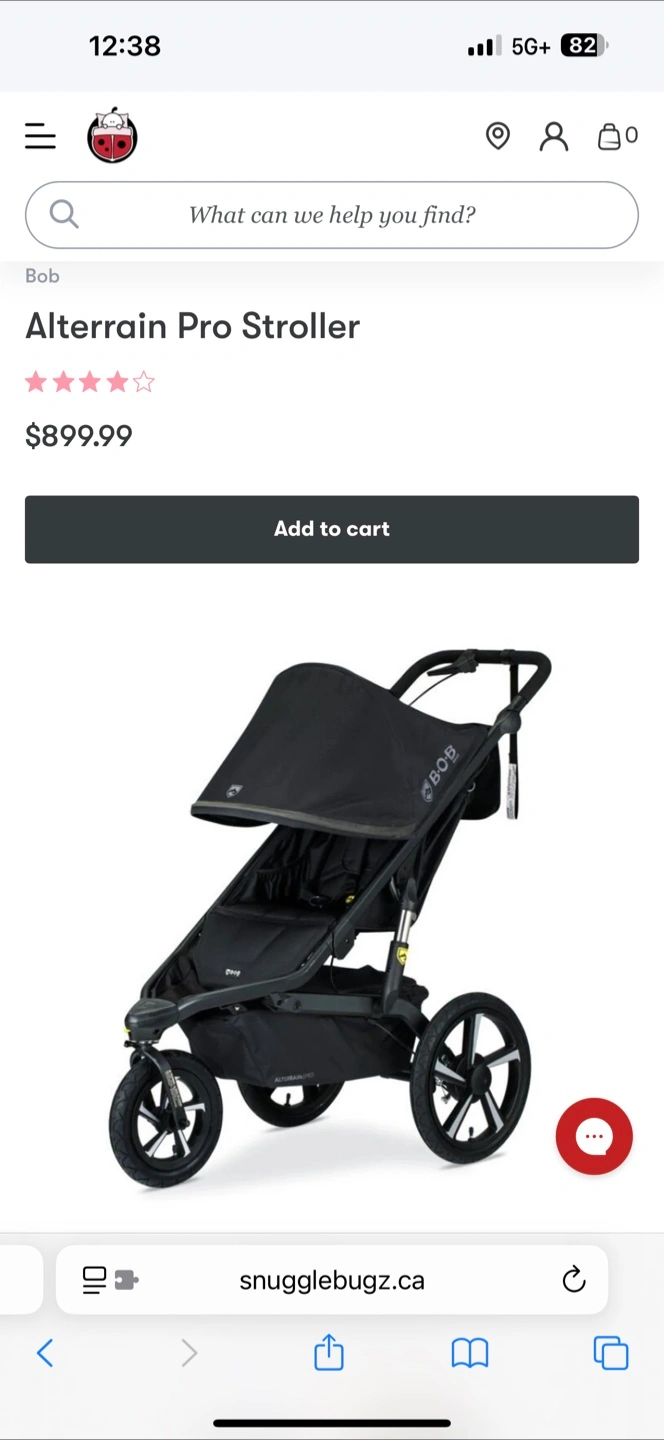The width and height of the screenshot is (664, 1440).
Task: Go back to the previous page
Action: click(x=45, y=1354)
